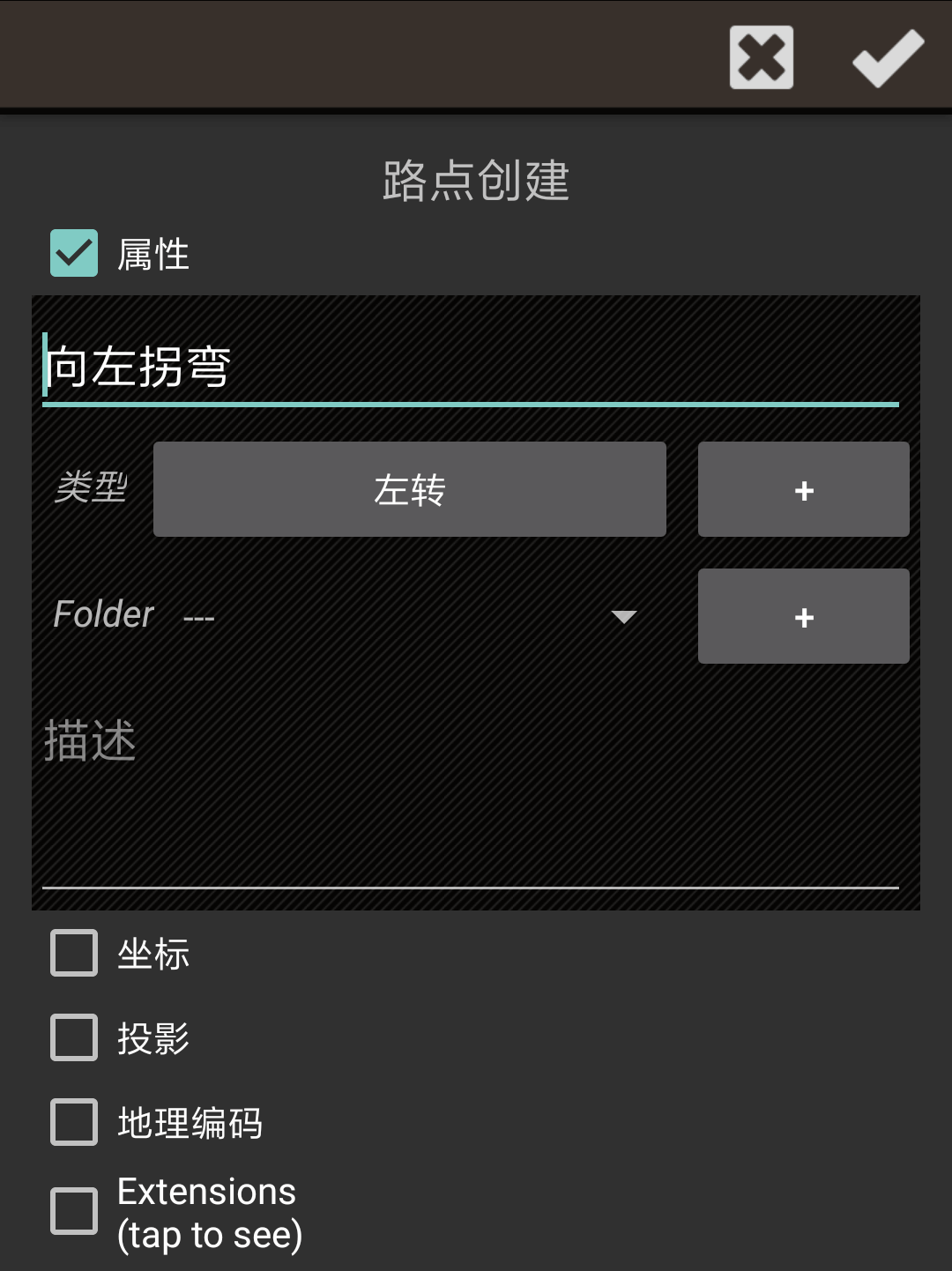Add a new type with the plus button

click(803, 489)
